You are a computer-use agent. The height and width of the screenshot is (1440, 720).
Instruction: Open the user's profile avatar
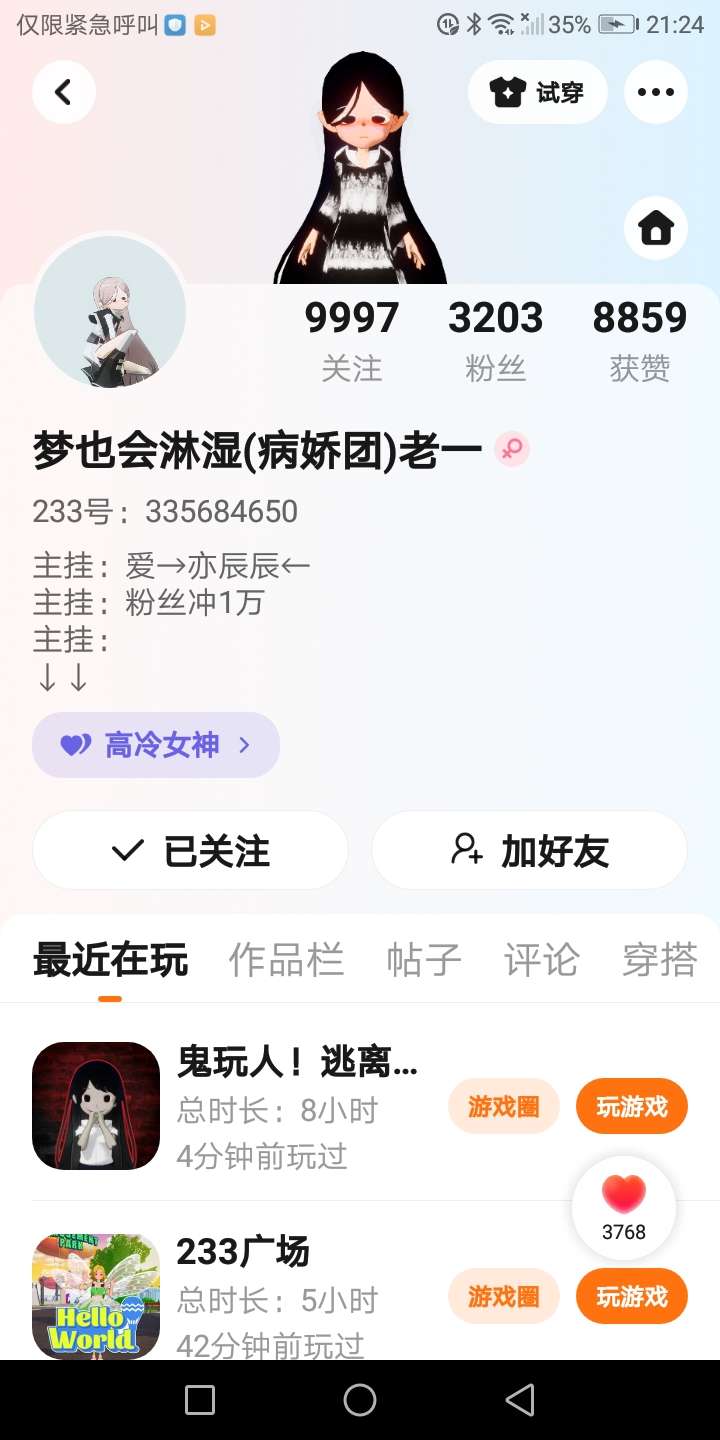pos(110,311)
